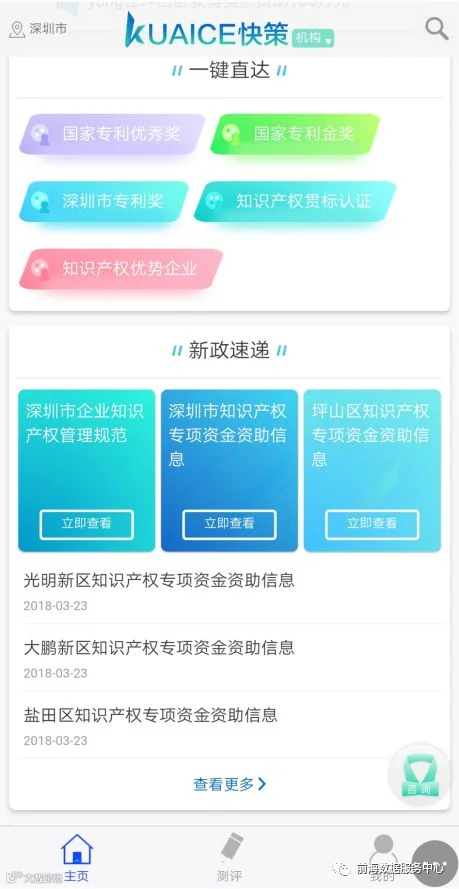Open the search magnifier icon

pos(436,28)
